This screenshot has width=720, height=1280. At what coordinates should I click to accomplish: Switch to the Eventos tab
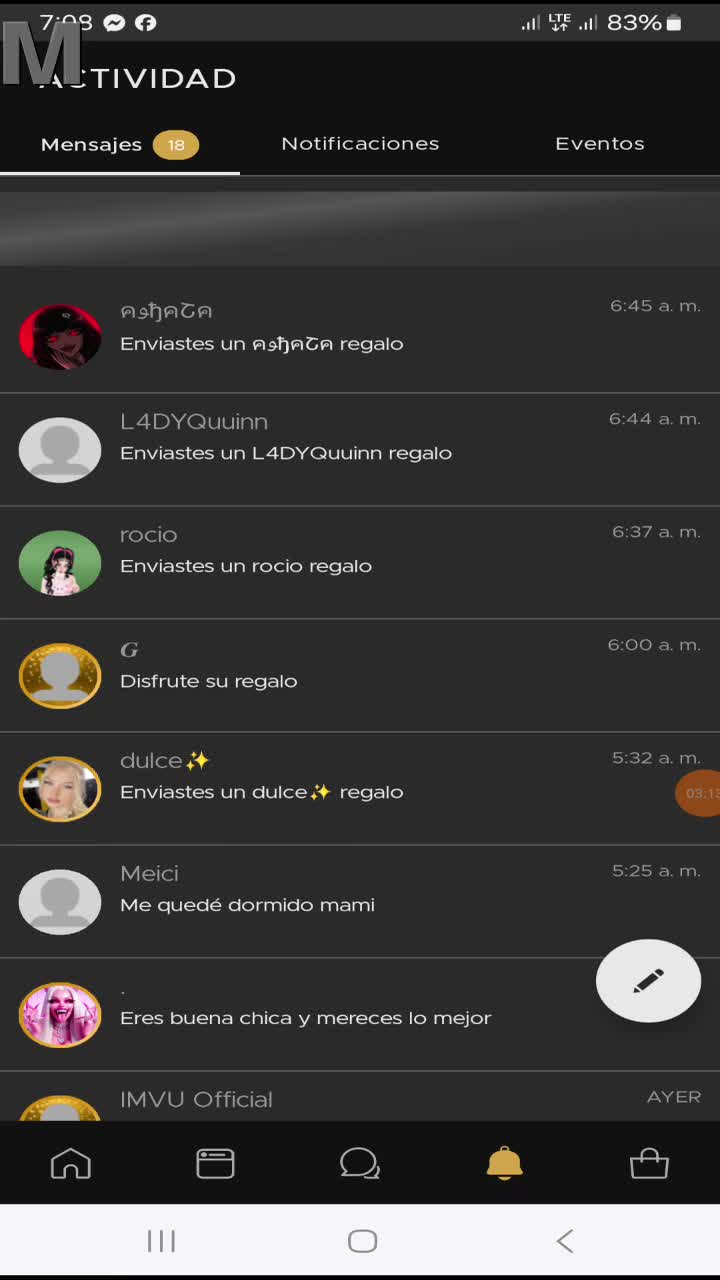pyautogui.click(x=599, y=144)
